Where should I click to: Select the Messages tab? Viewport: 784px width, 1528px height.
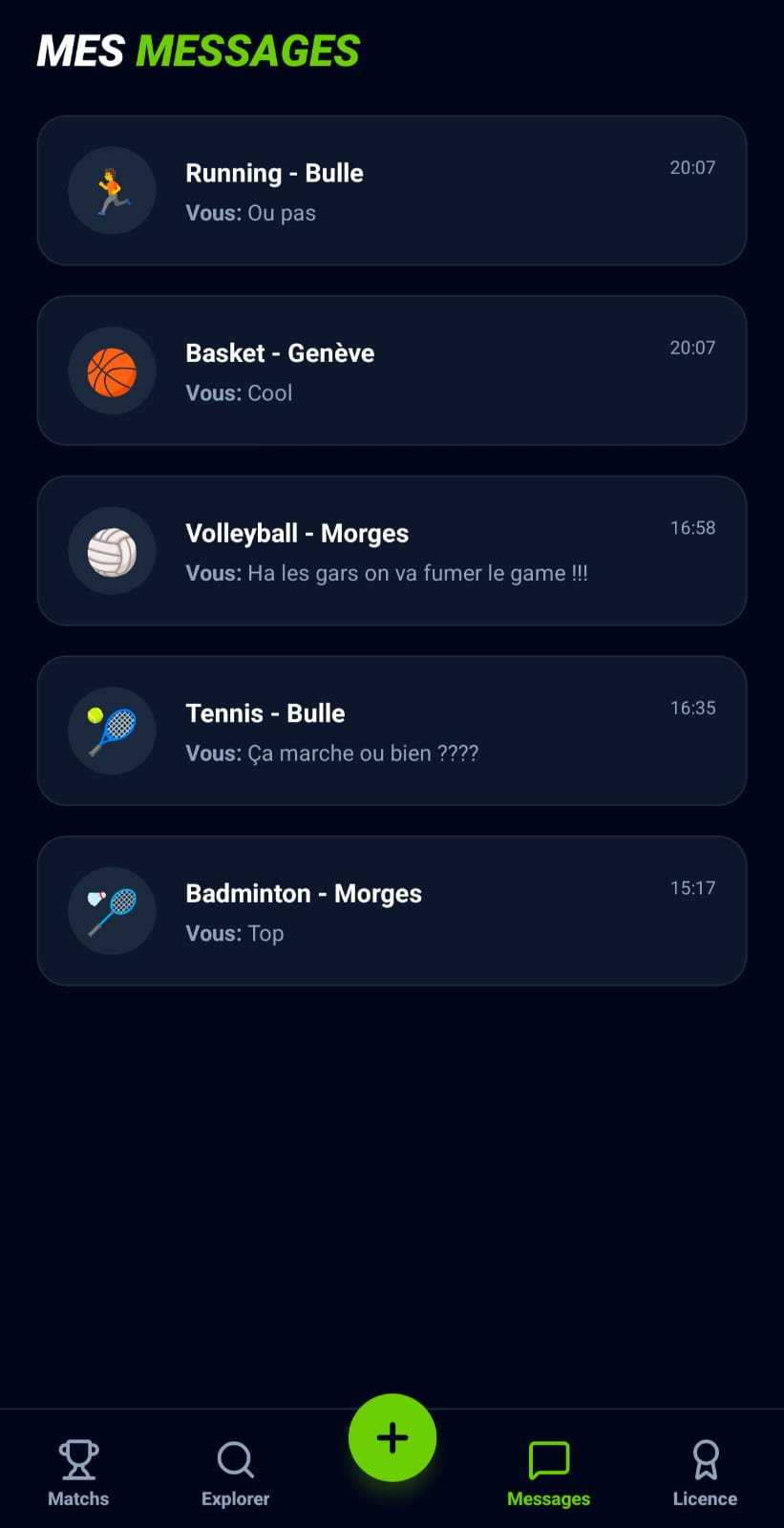coord(548,1474)
